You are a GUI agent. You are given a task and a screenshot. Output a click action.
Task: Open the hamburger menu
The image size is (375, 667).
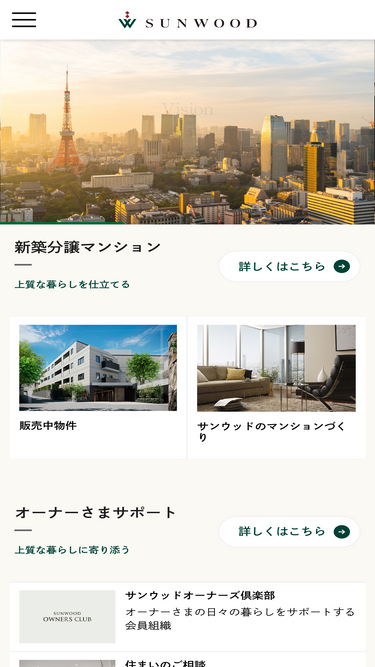tap(24, 20)
